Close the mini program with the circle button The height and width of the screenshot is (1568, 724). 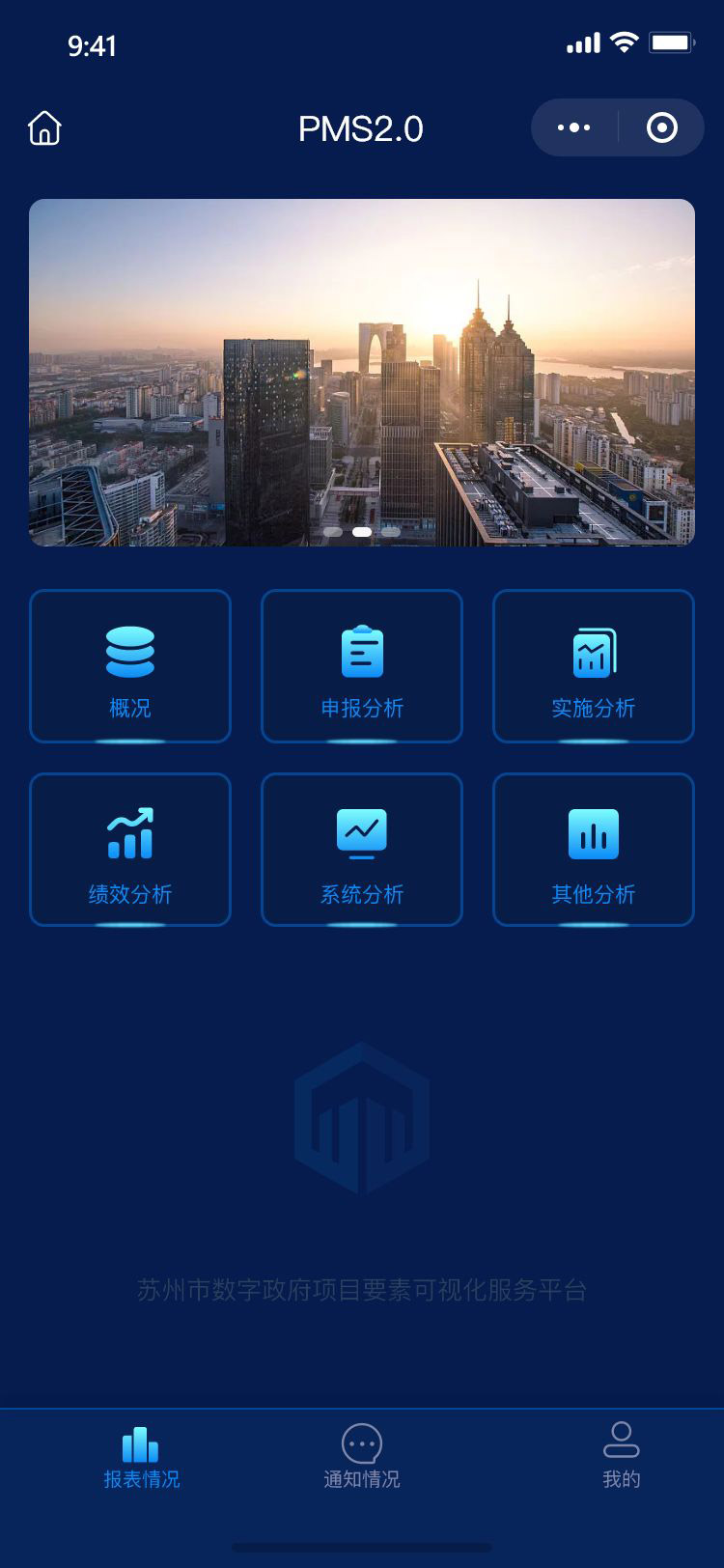click(x=662, y=127)
